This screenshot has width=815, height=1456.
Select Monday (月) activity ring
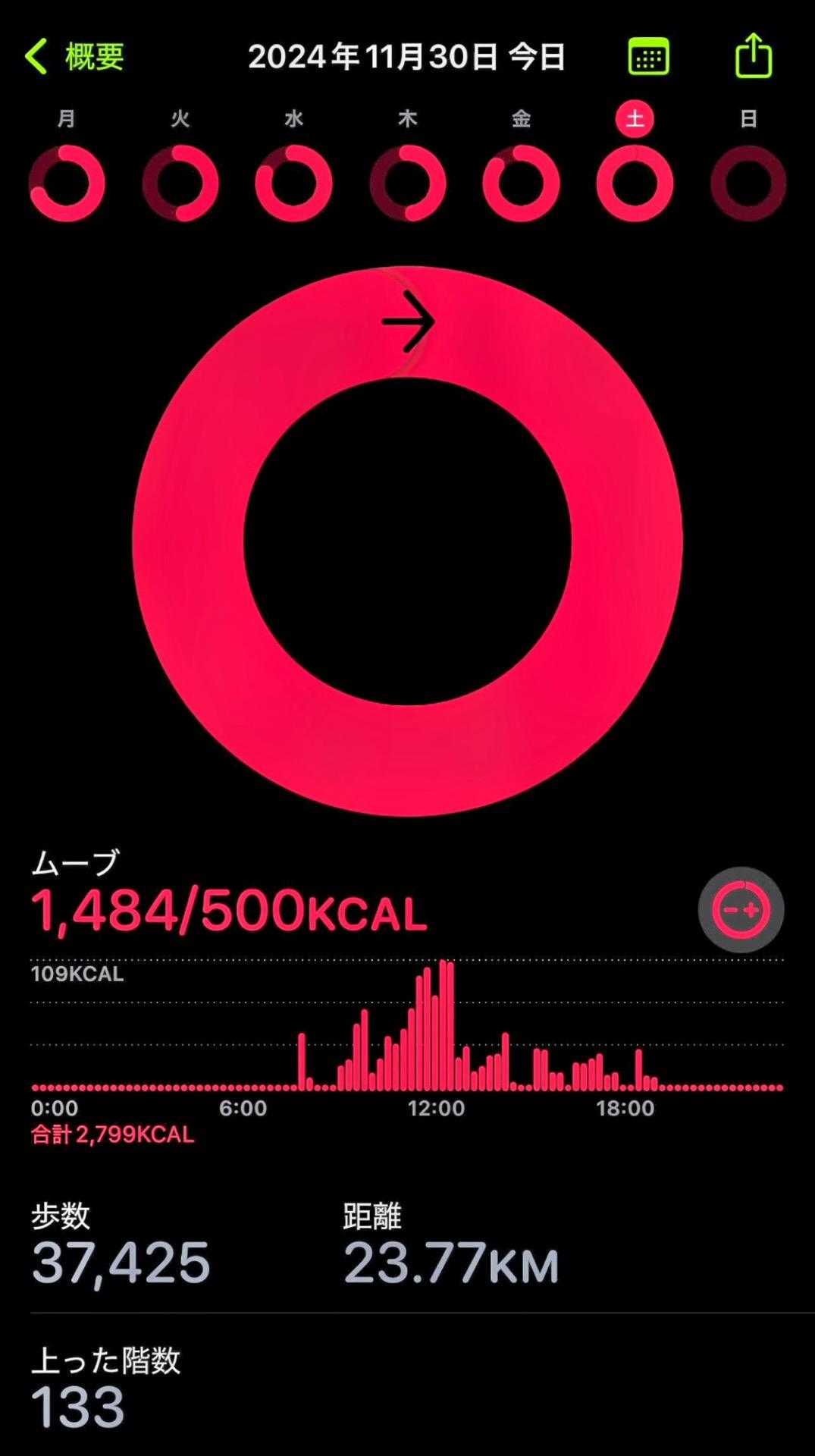[67, 184]
